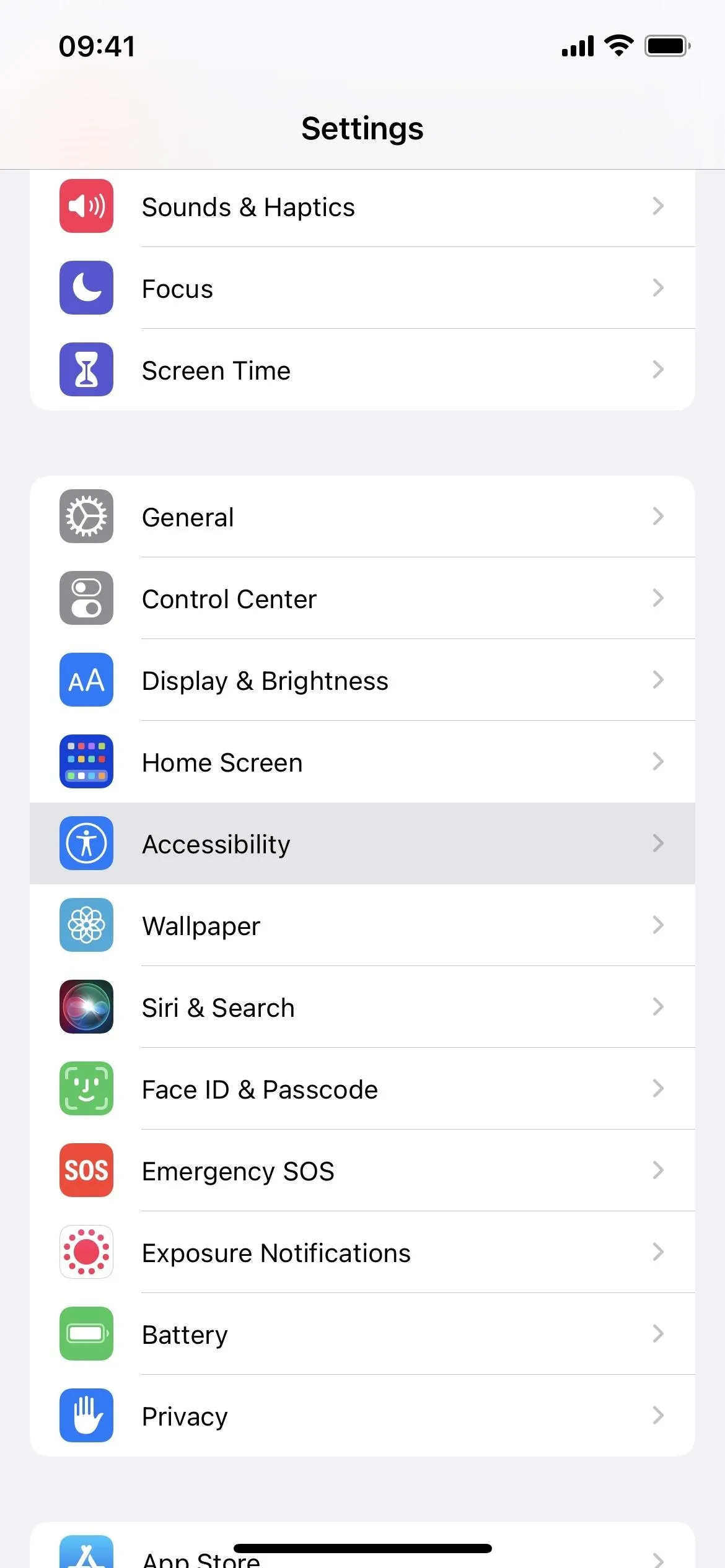Go to Face ID & Passcode
The height and width of the screenshot is (1568, 725).
click(362, 1089)
